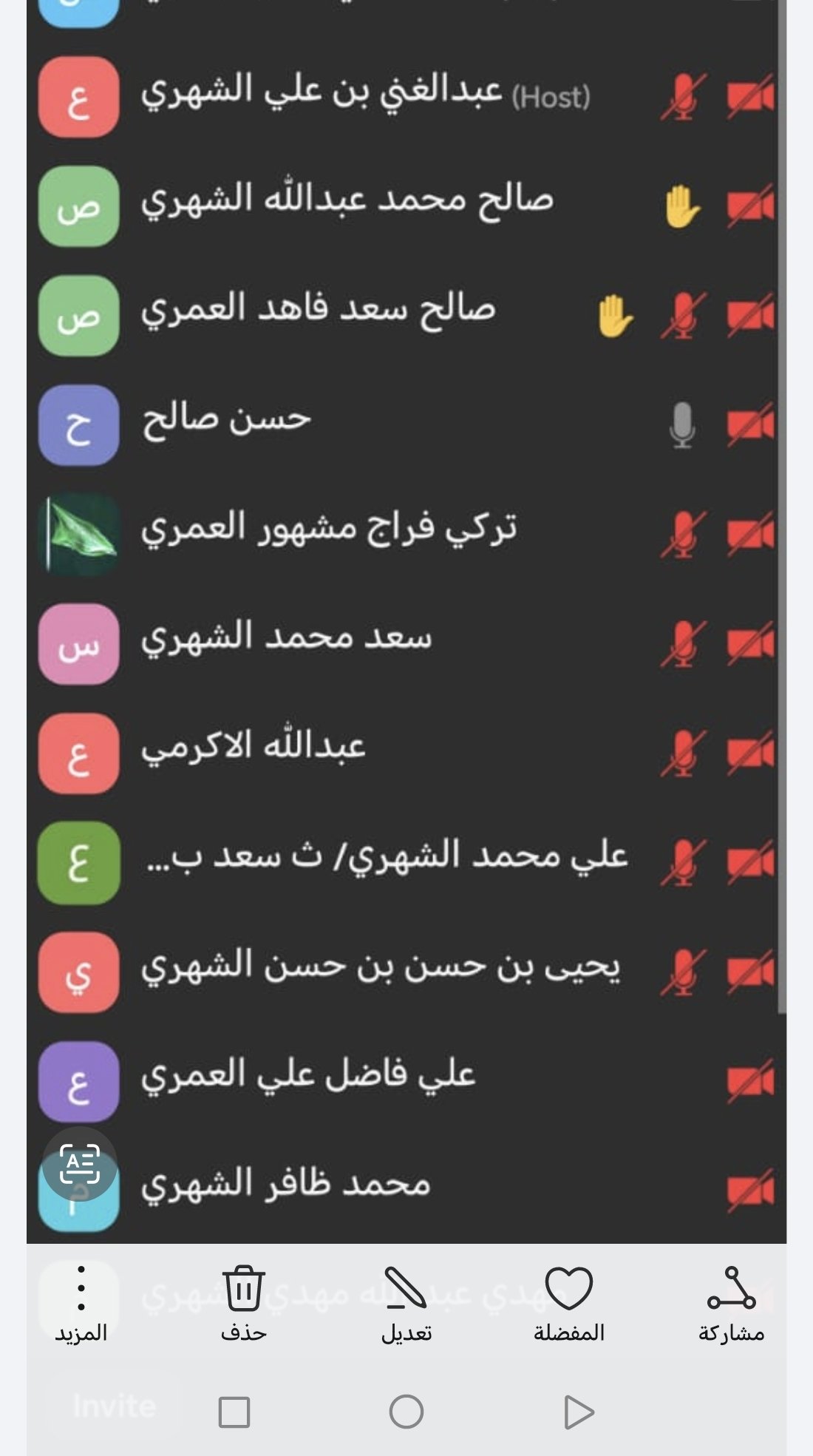Image resolution: width=813 pixels, height=1456 pixels.
Task: Delete this image using حذف
Action: [243, 1303]
